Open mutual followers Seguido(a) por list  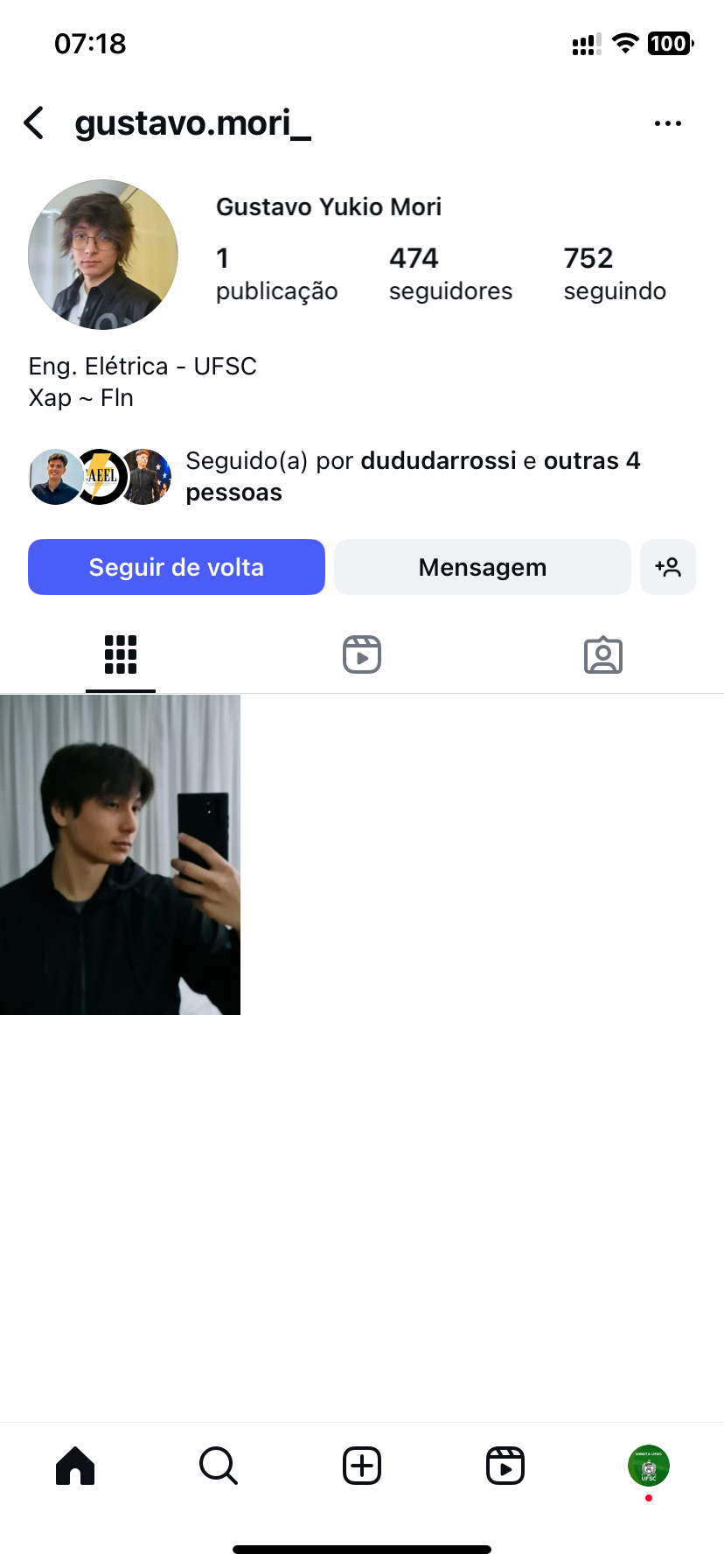[x=411, y=476]
